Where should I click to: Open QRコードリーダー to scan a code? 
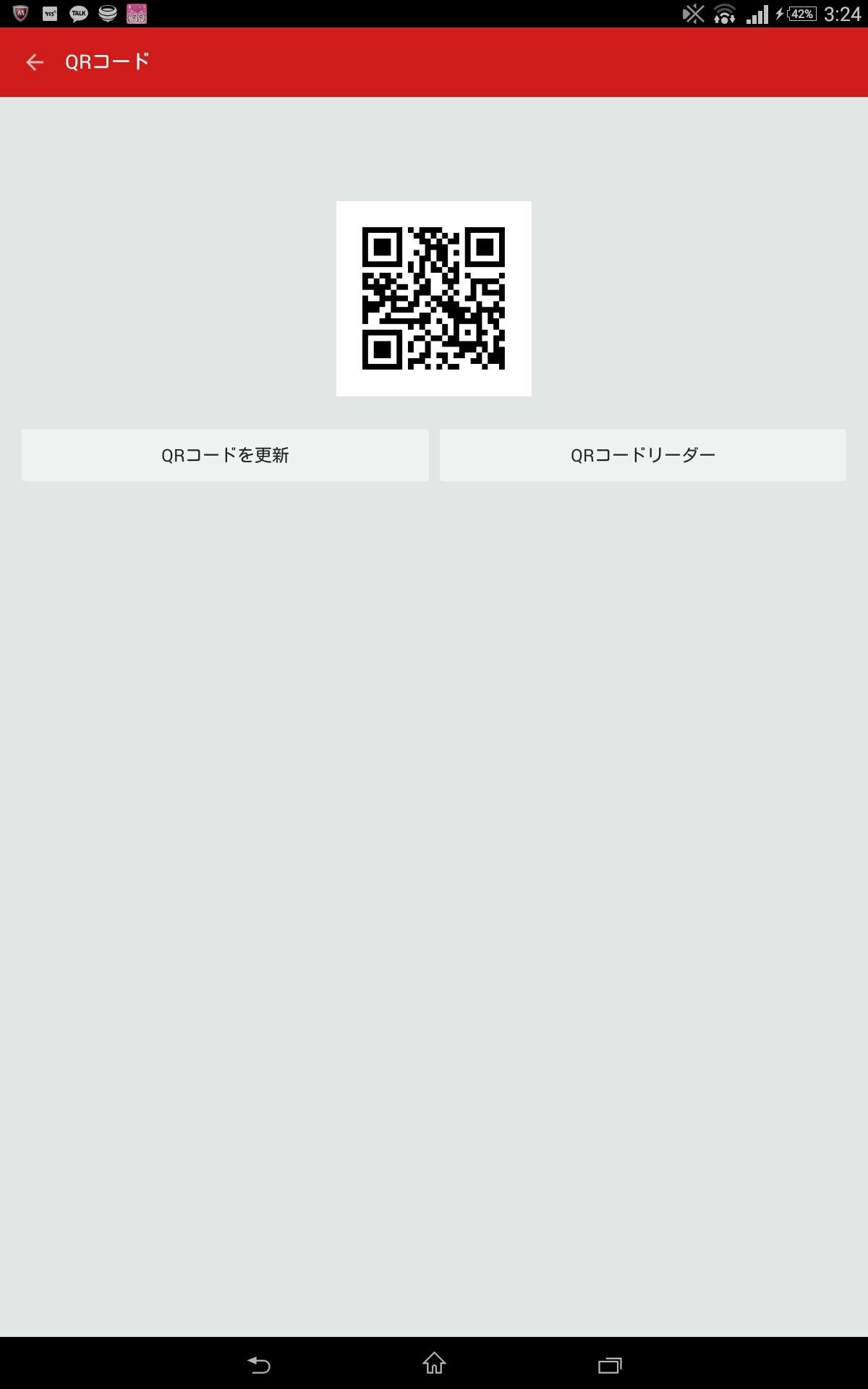point(642,455)
